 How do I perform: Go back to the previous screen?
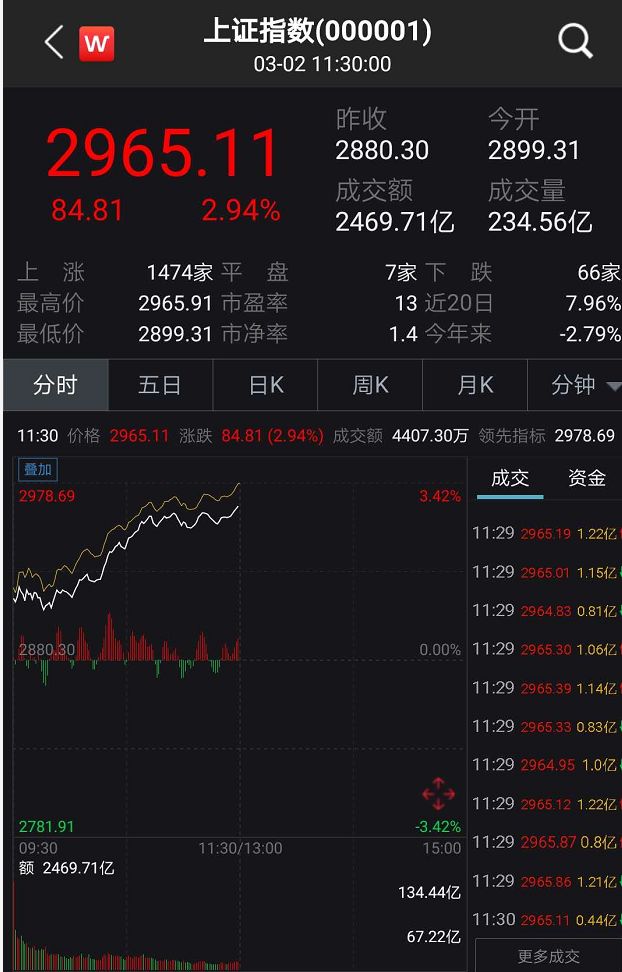click(54, 43)
